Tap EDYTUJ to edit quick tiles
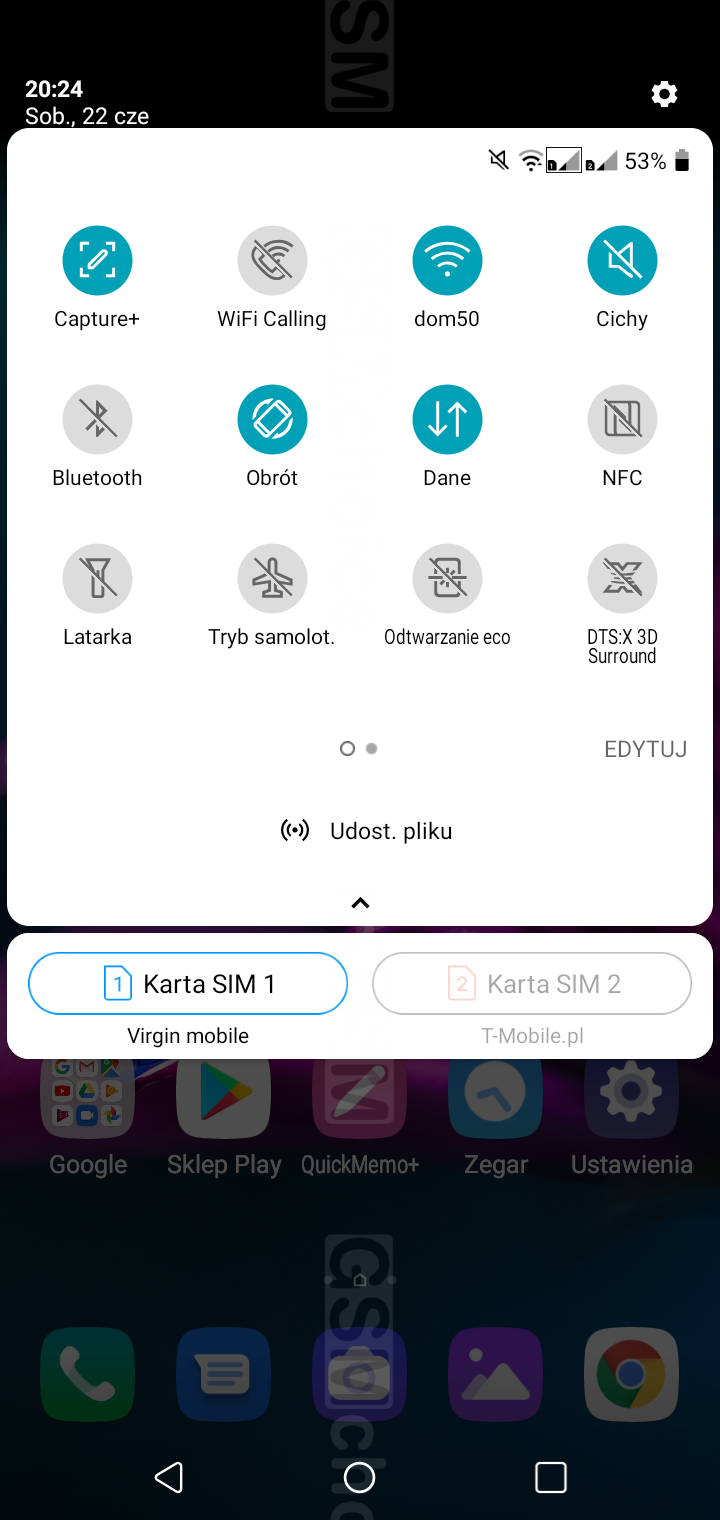720x1520 pixels. tap(645, 749)
